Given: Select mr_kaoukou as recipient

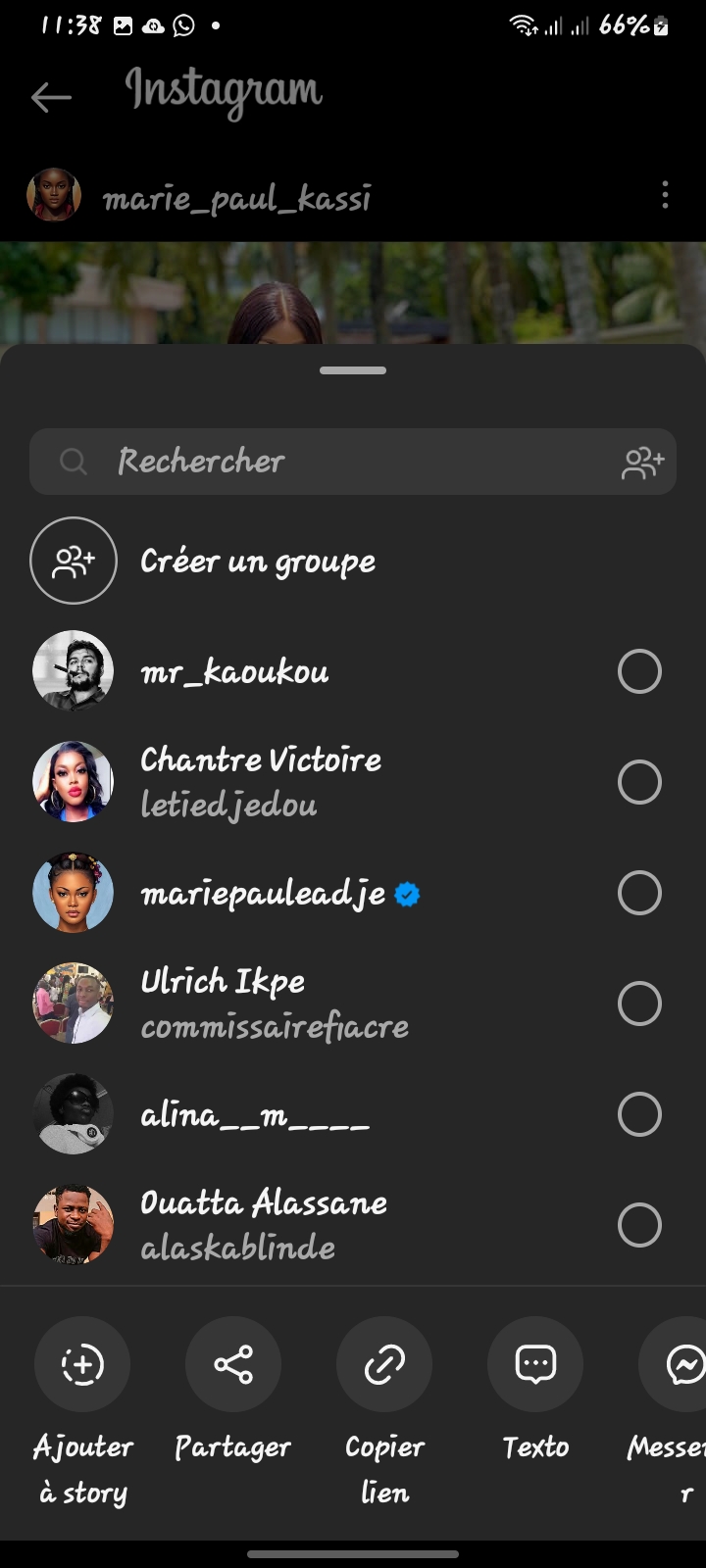Looking at the screenshot, I should (x=639, y=672).
